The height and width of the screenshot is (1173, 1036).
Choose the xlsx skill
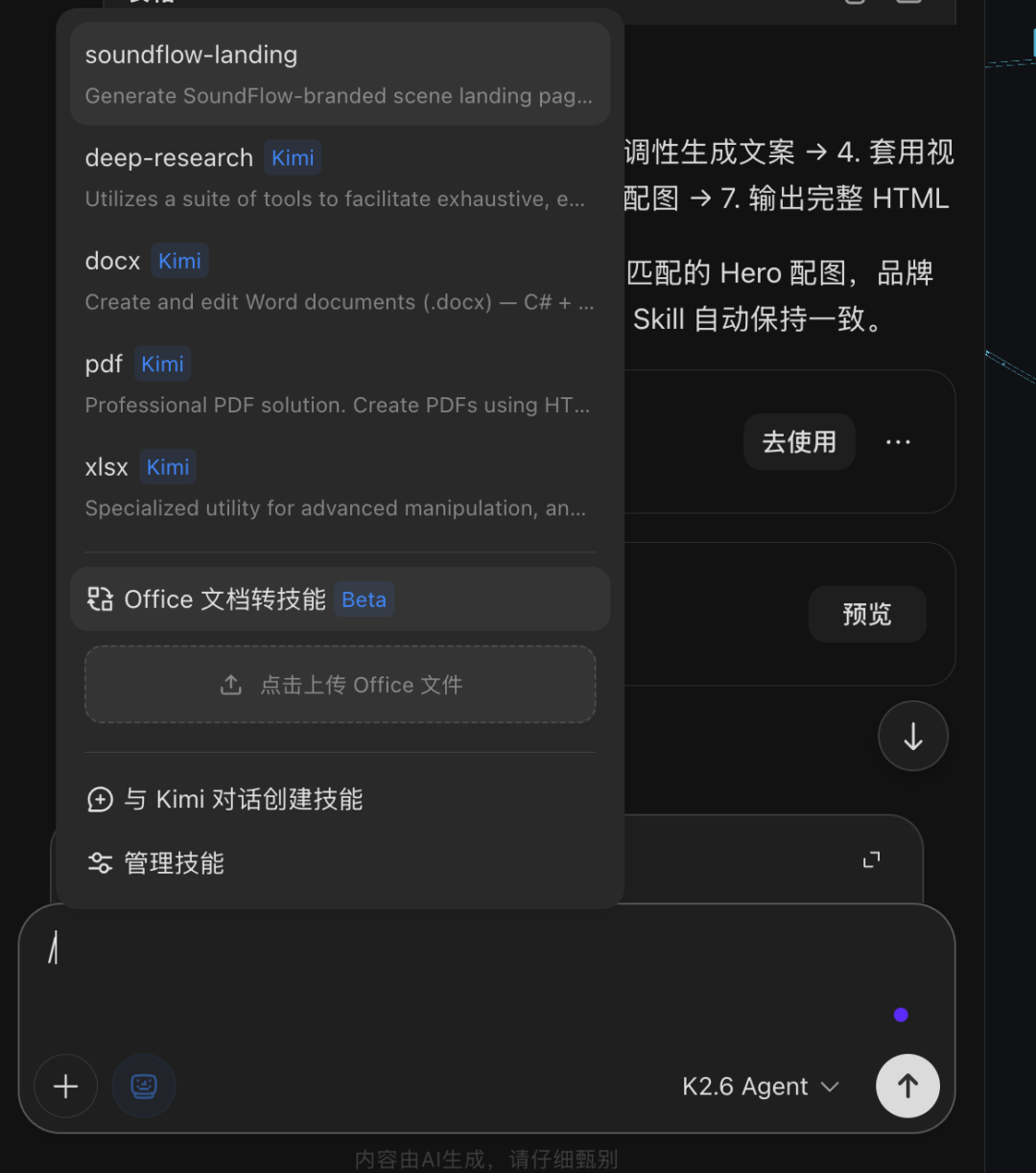[x=340, y=486]
